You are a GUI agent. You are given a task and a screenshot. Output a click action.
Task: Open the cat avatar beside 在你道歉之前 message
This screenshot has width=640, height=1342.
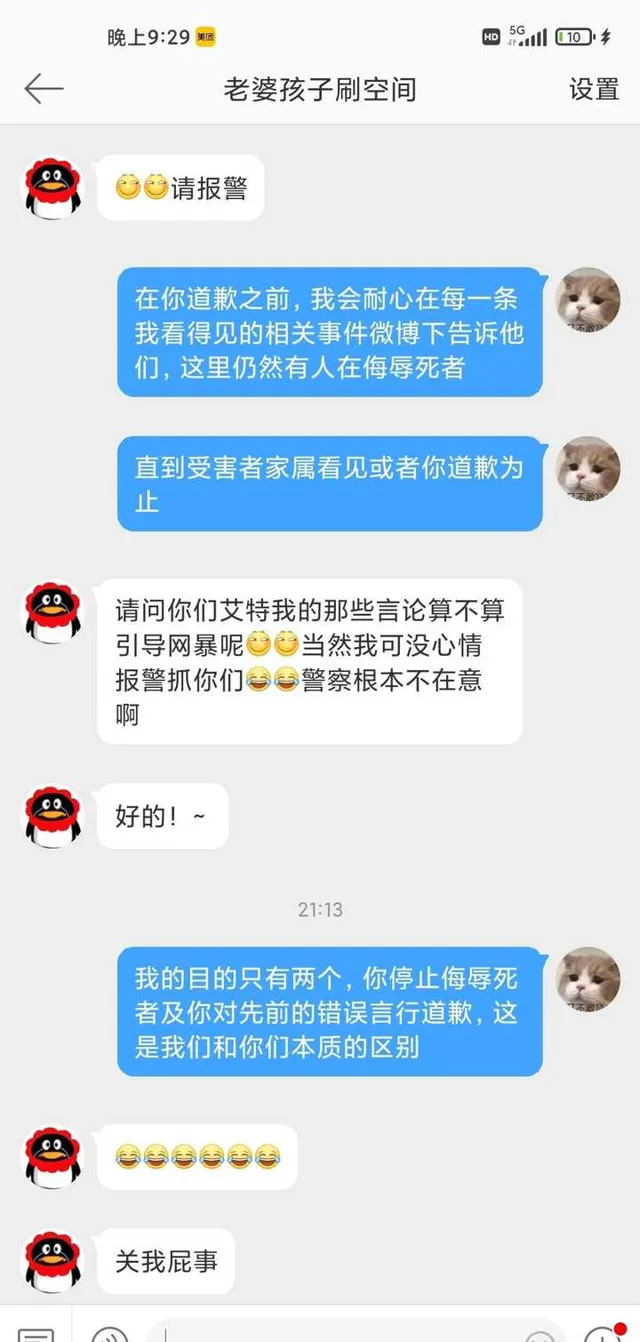tap(588, 300)
